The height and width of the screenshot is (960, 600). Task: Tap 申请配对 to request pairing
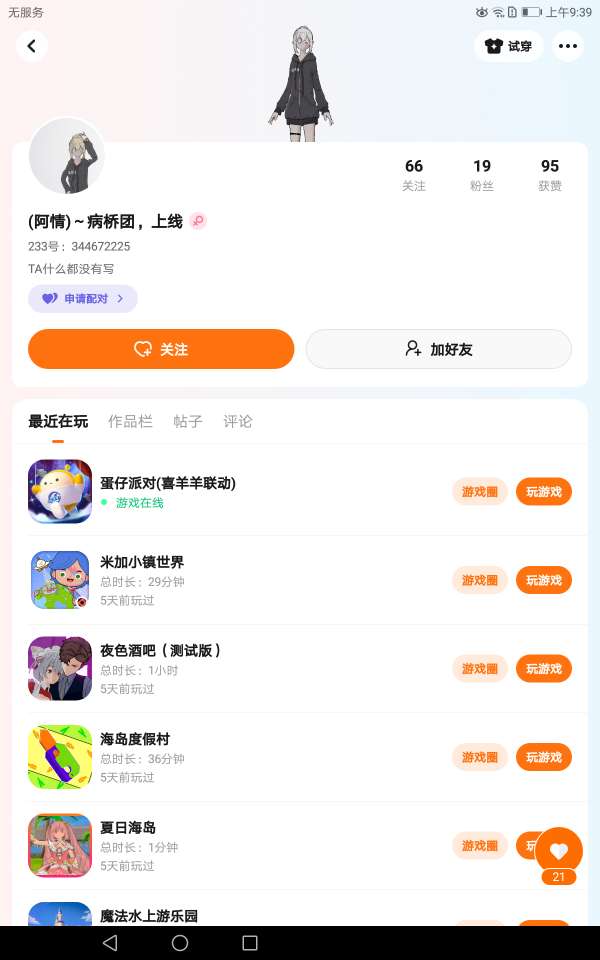point(82,298)
